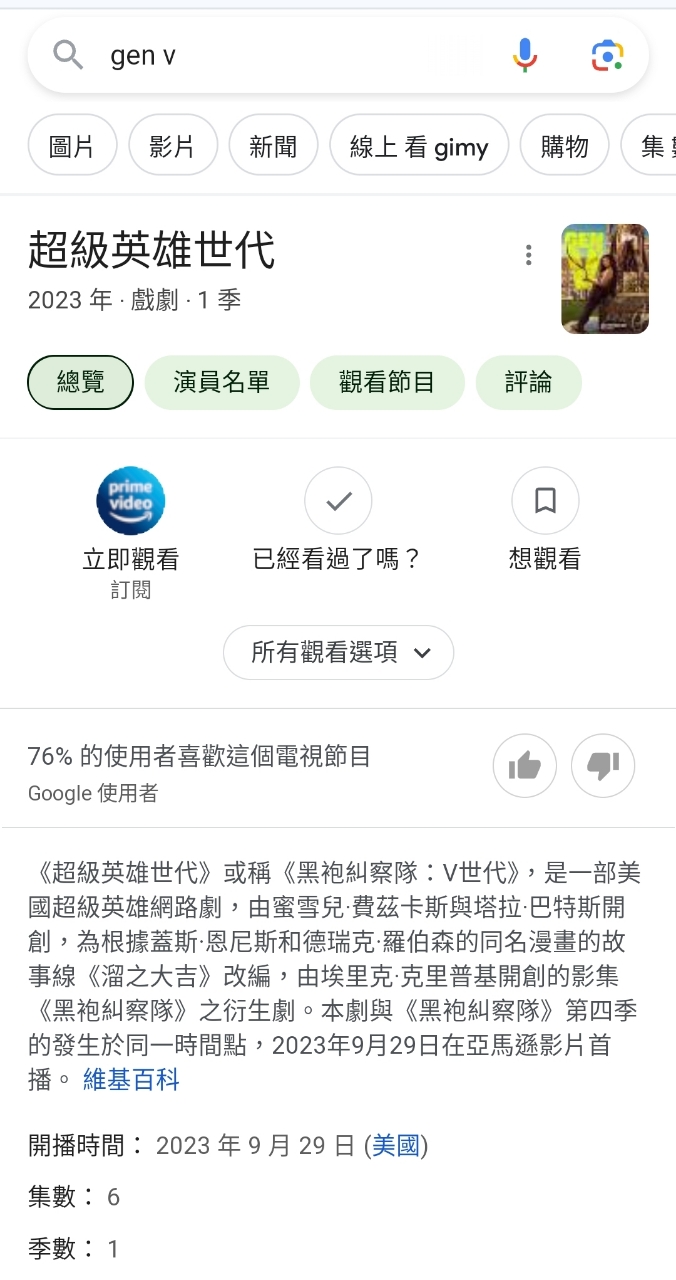The width and height of the screenshot is (676, 1280).
Task: Watch now on Prime Video
Action: pyautogui.click(x=130, y=500)
